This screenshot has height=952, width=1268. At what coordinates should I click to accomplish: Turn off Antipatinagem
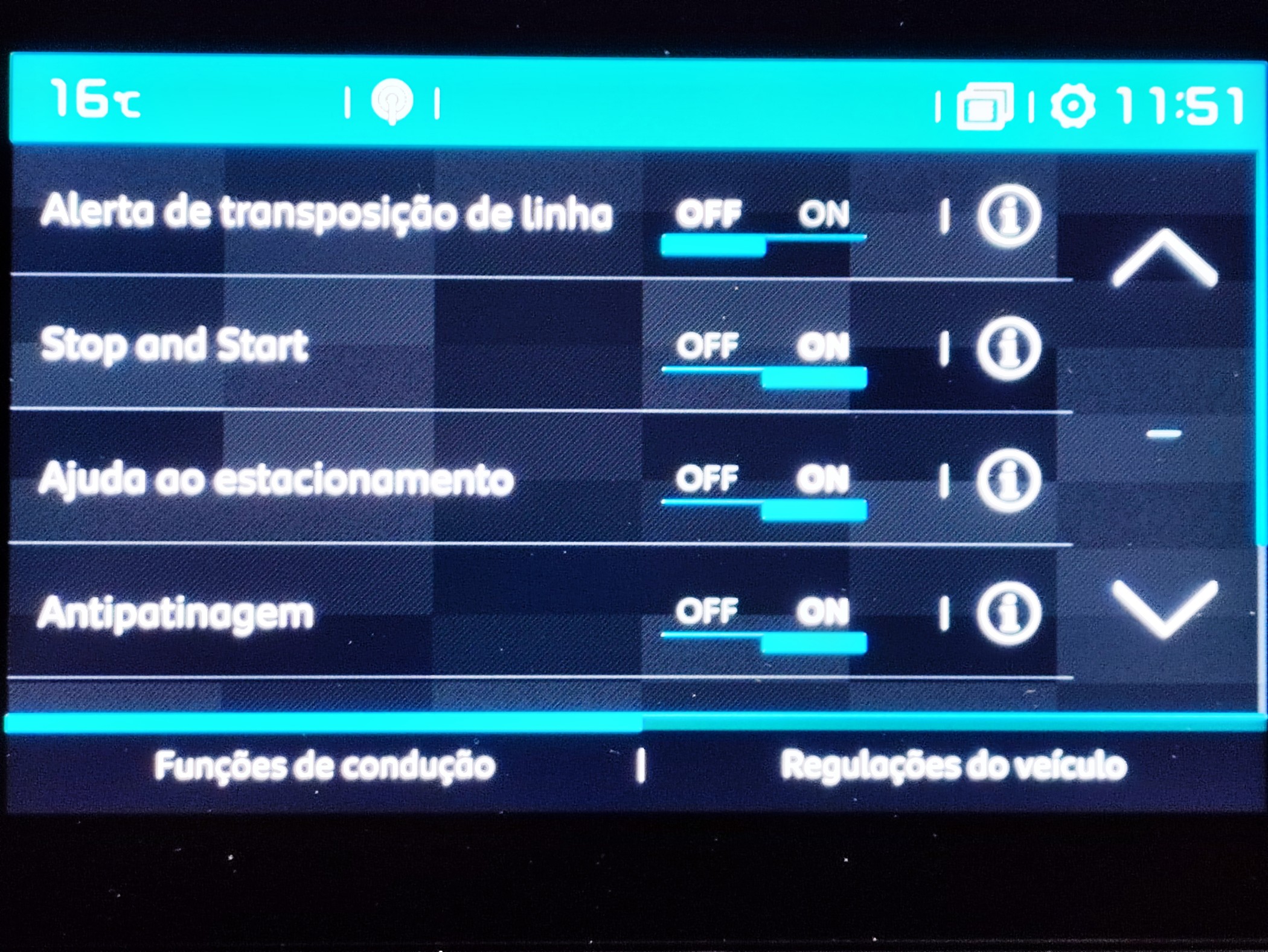707,612
